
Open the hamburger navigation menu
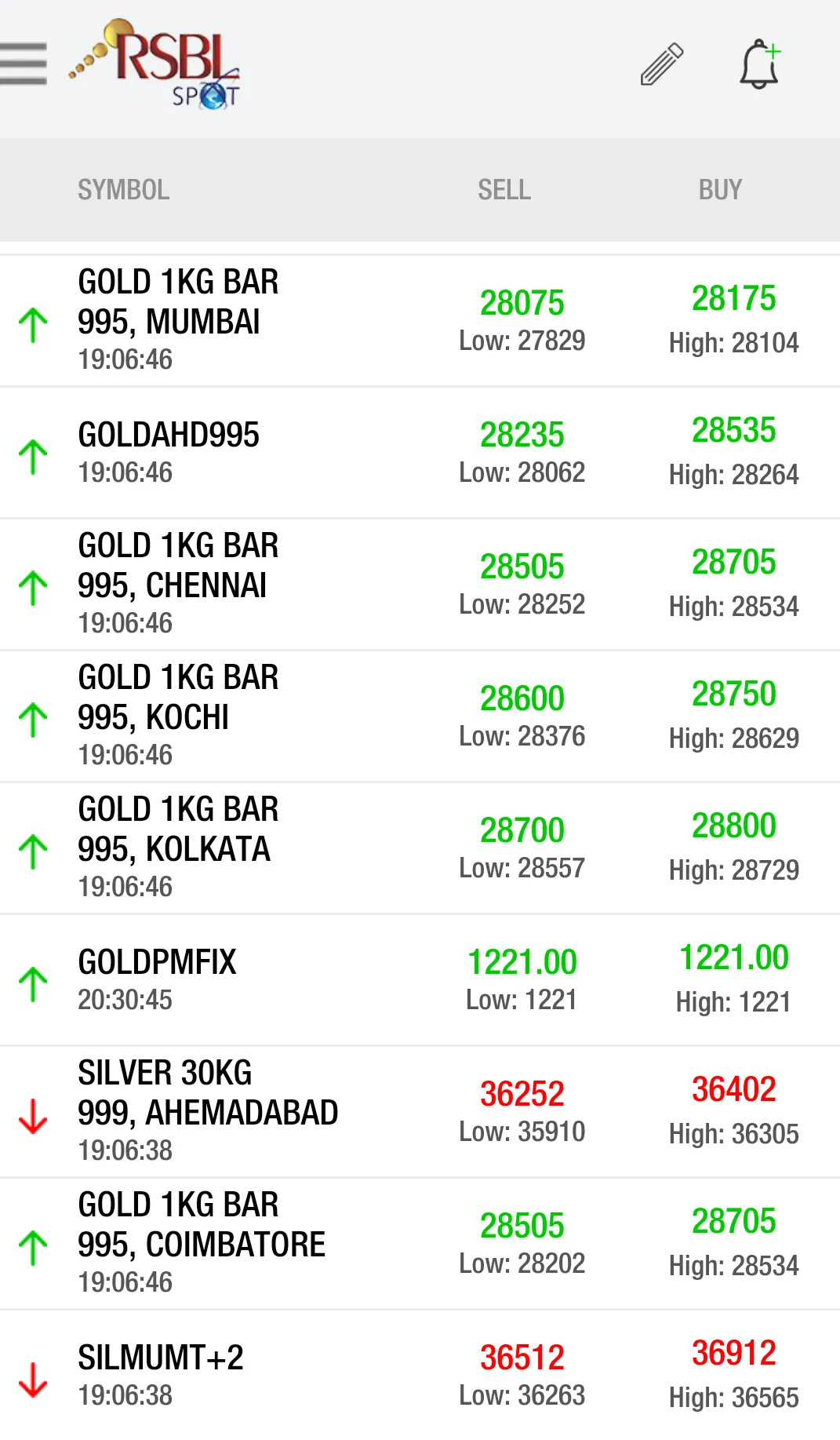[x=24, y=64]
